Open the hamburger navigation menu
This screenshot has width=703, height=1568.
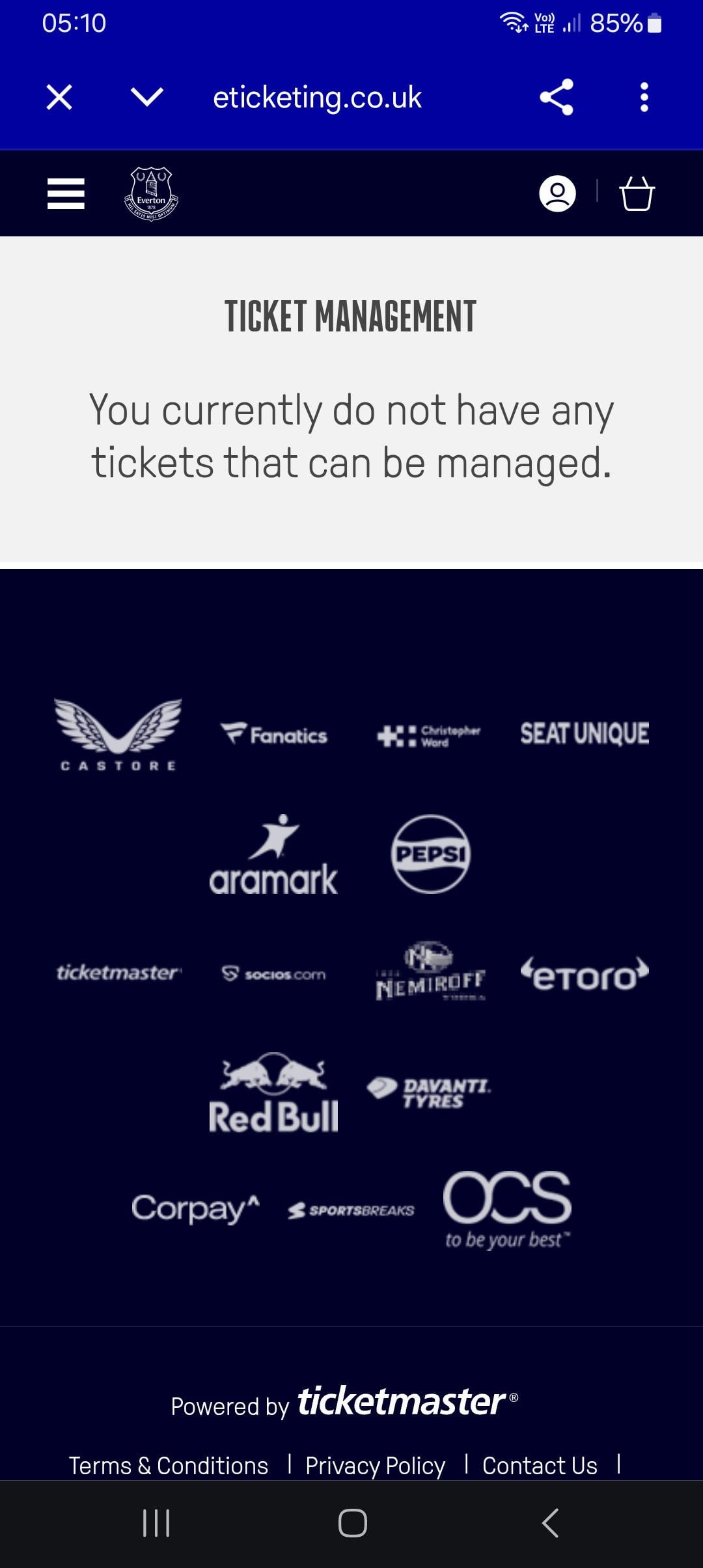tap(66, 194)
